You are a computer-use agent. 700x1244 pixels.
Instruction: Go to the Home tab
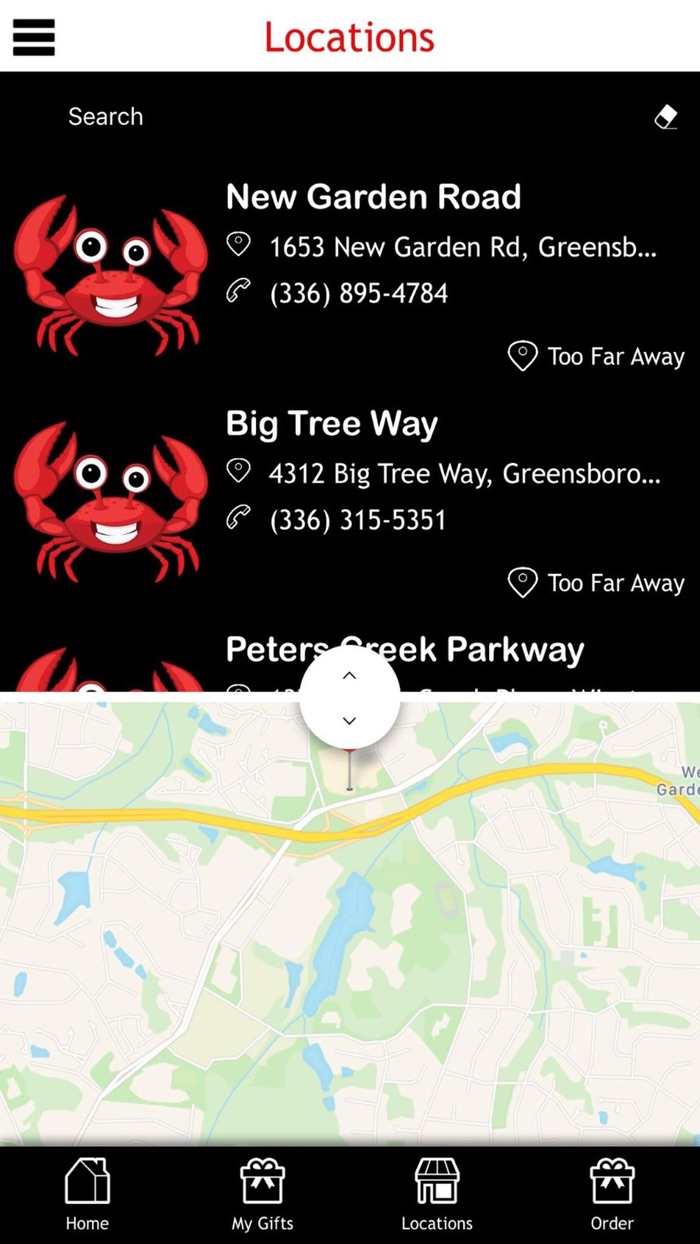pyautogui.click(x=87, y=1195)
